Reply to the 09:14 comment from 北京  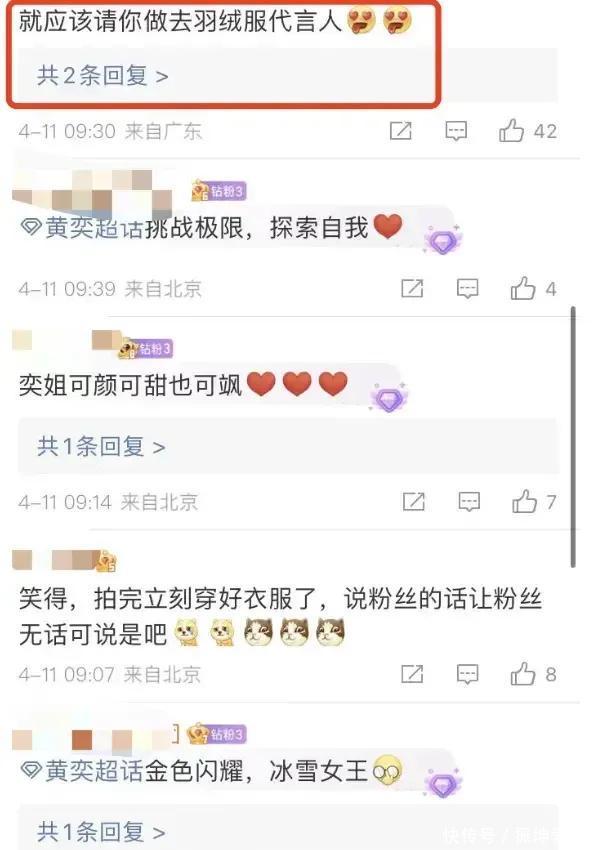(x=469, y=501)
